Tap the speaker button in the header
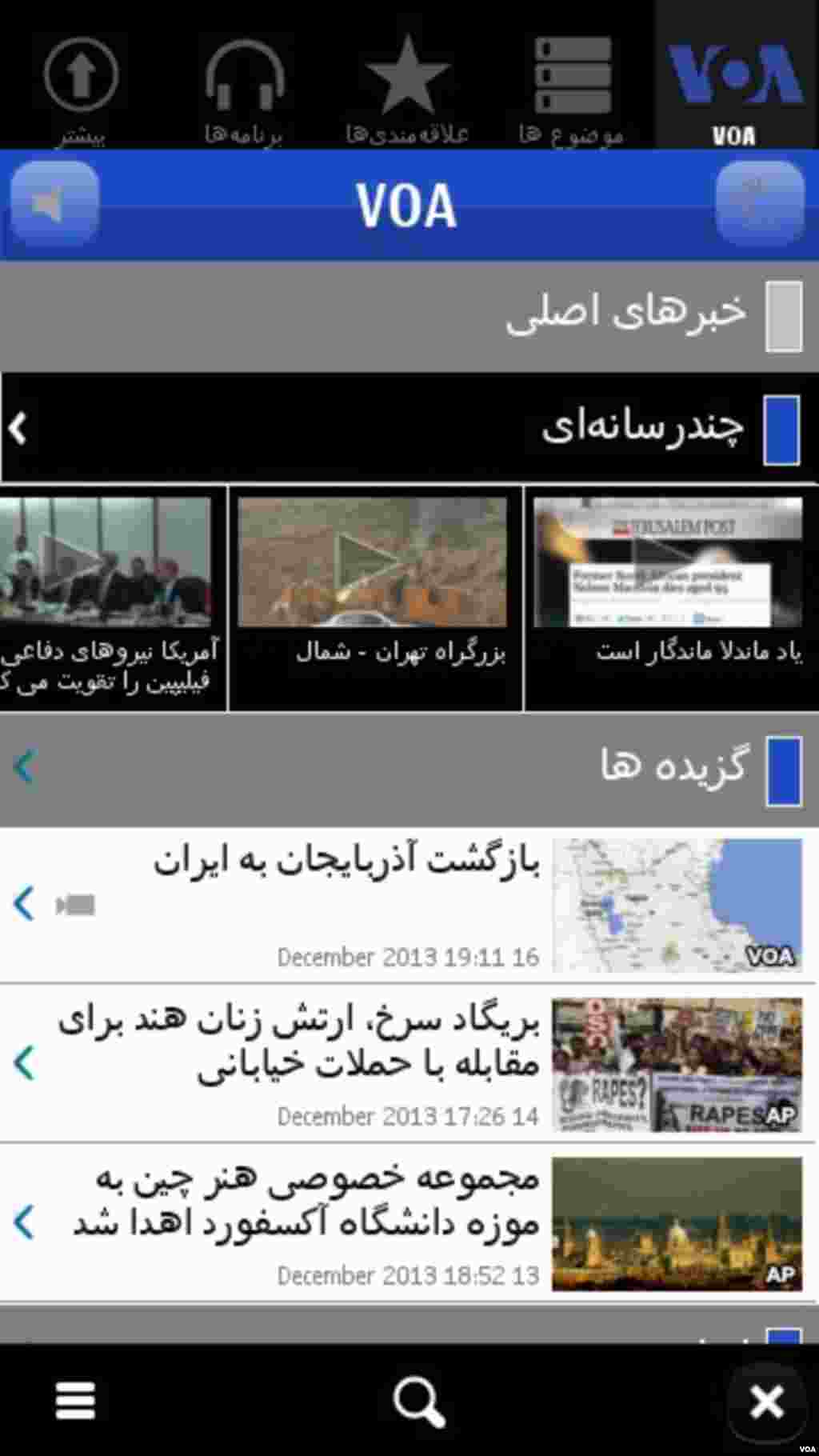Image resolution: width=819 pixels, height=1456 pixels. [54, 204]
